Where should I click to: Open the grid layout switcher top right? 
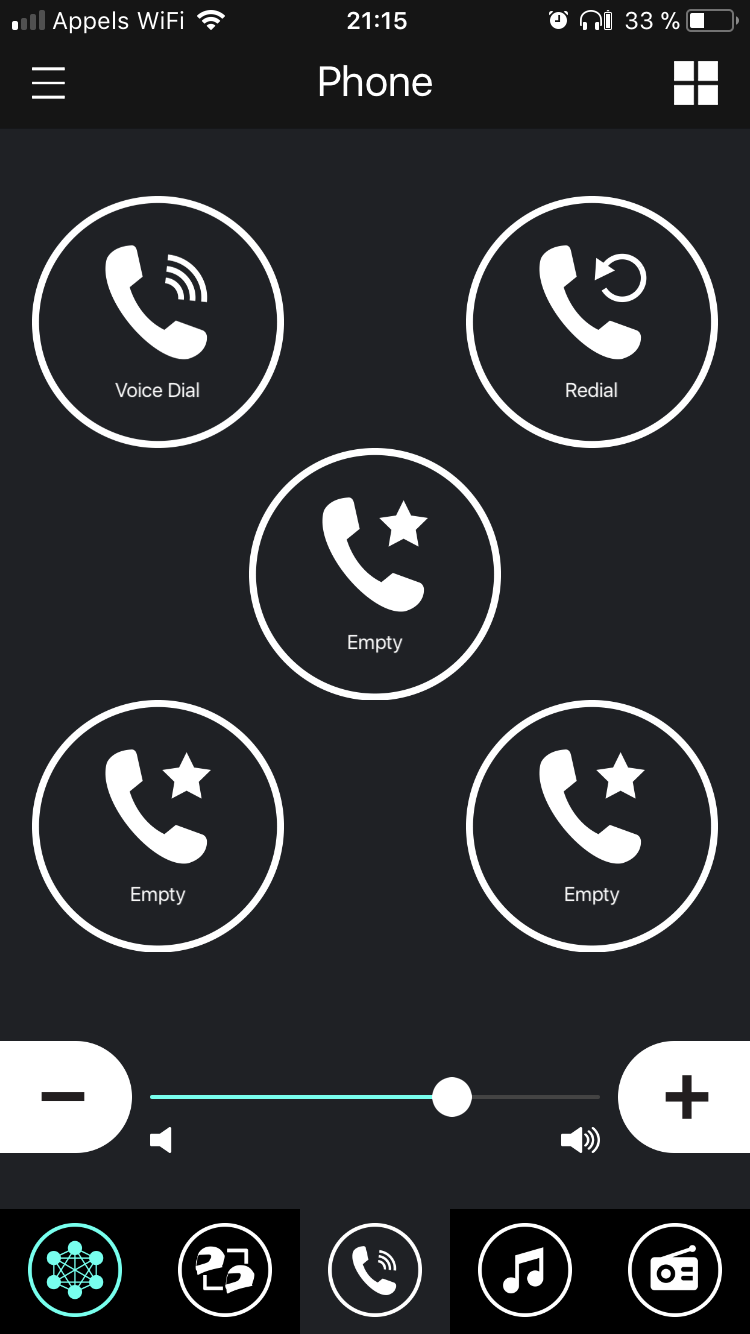(x=697, y=83)
